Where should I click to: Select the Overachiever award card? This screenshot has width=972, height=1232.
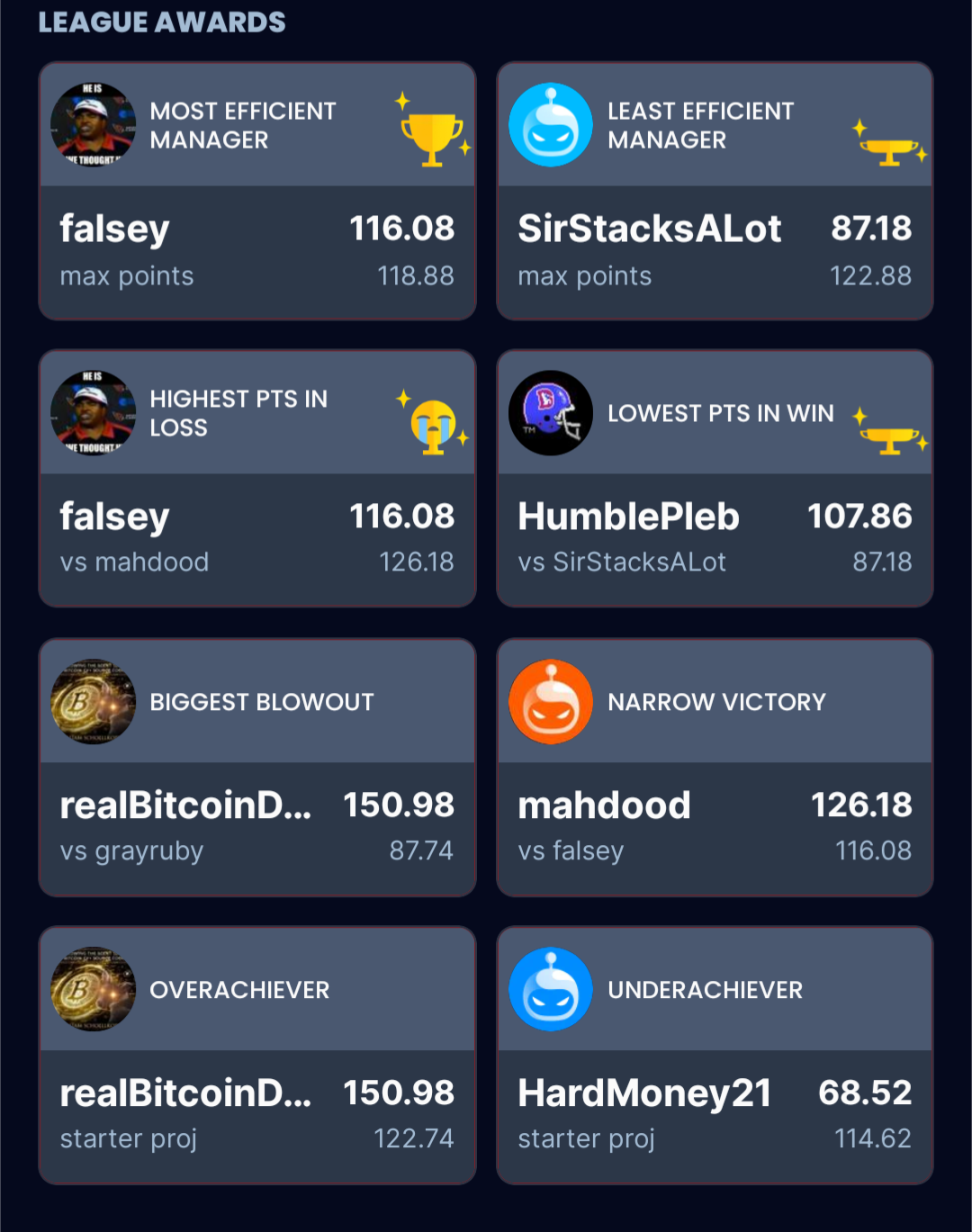click(256, 1055)
